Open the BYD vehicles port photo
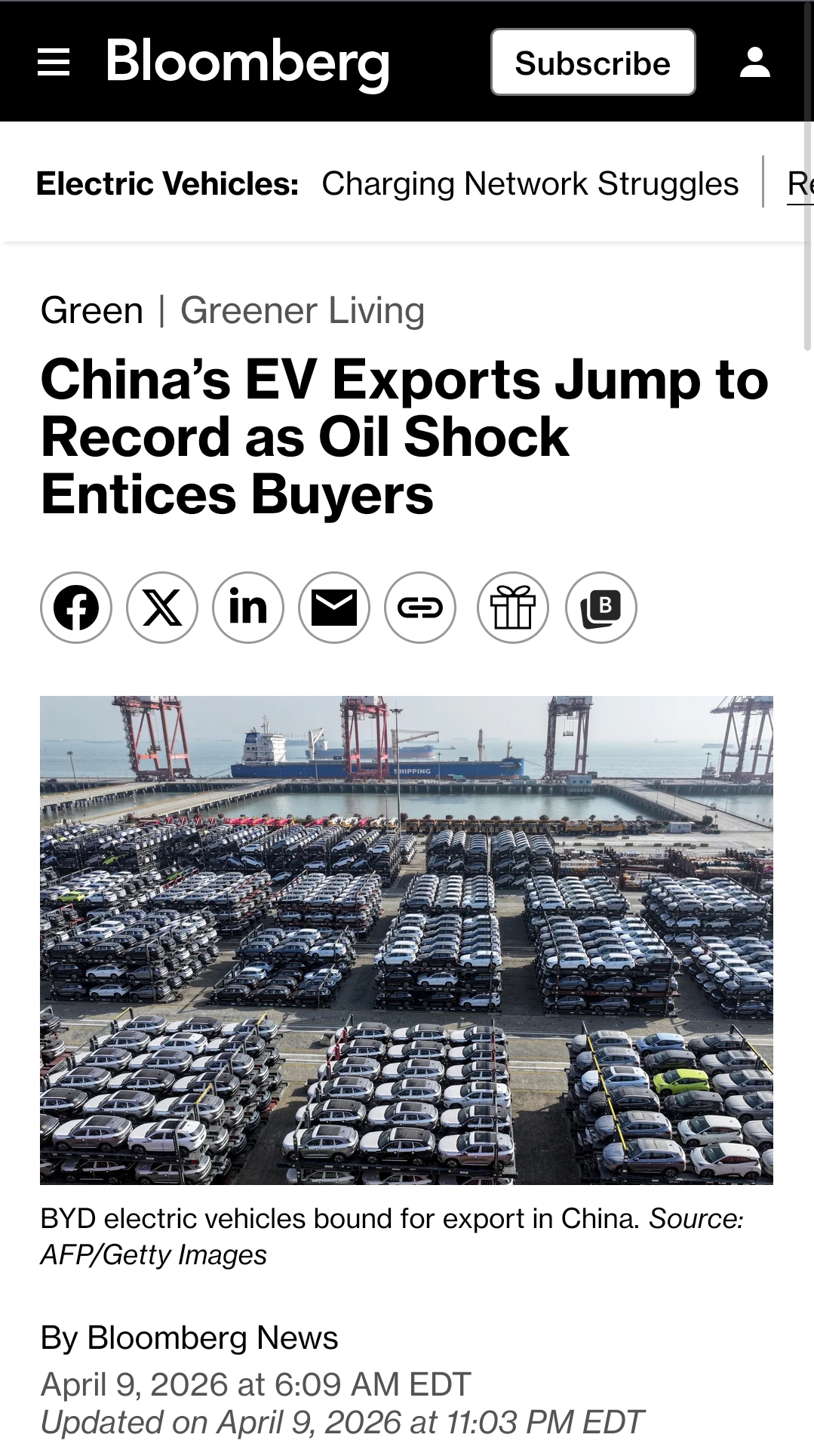814x1456 pixels. coord(407,940)
